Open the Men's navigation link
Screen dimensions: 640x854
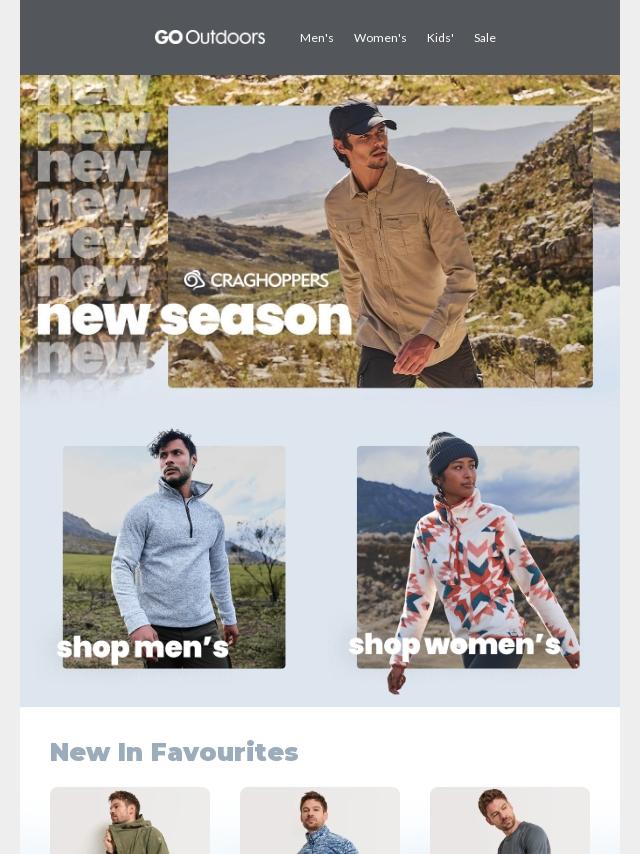pos(316,38)
